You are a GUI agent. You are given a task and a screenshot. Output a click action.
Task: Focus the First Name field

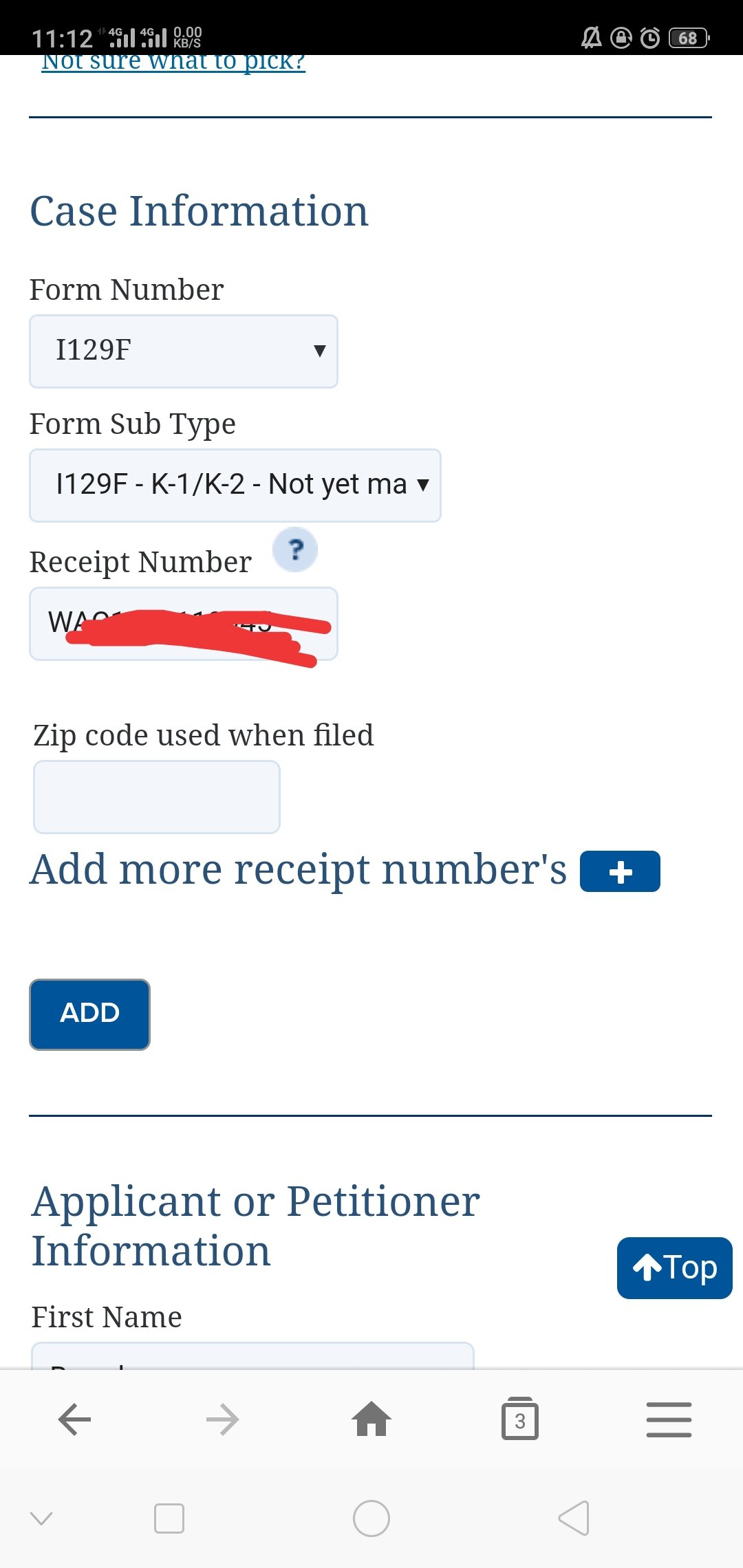point(252,1355)
